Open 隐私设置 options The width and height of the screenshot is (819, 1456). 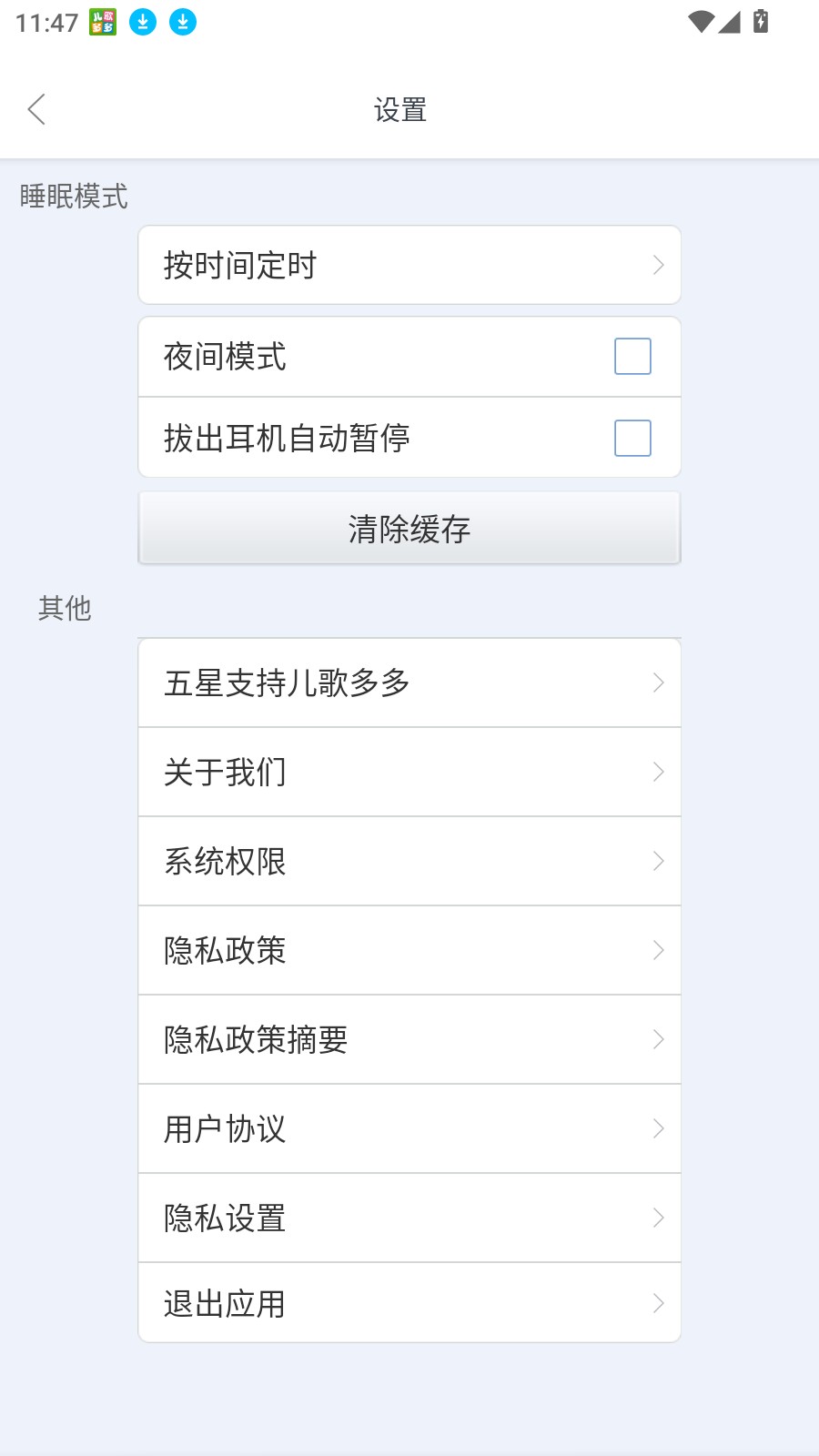pos(409,1218)
